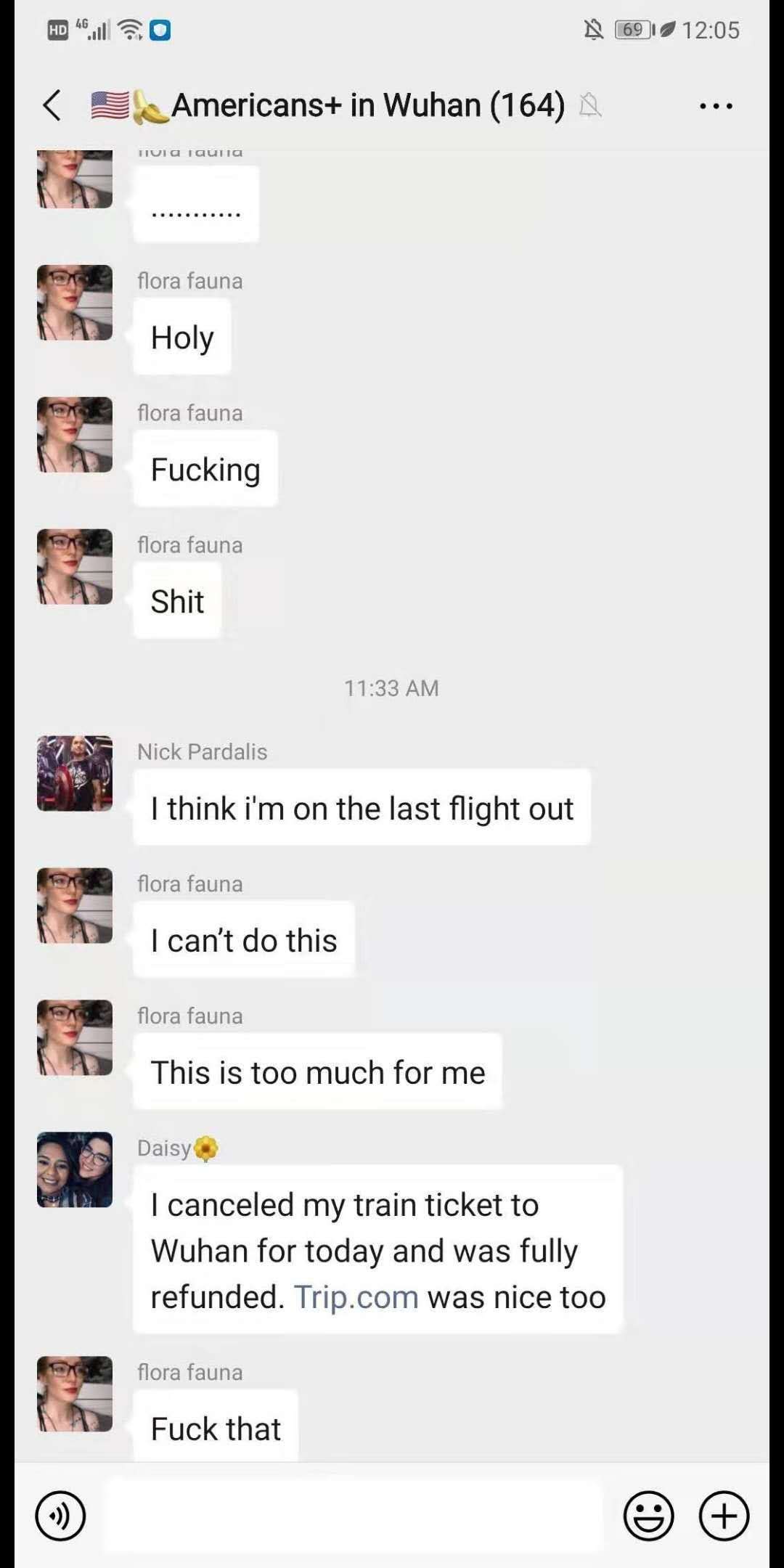
Task: Switch to voice message input
Action: (60, 1516)
